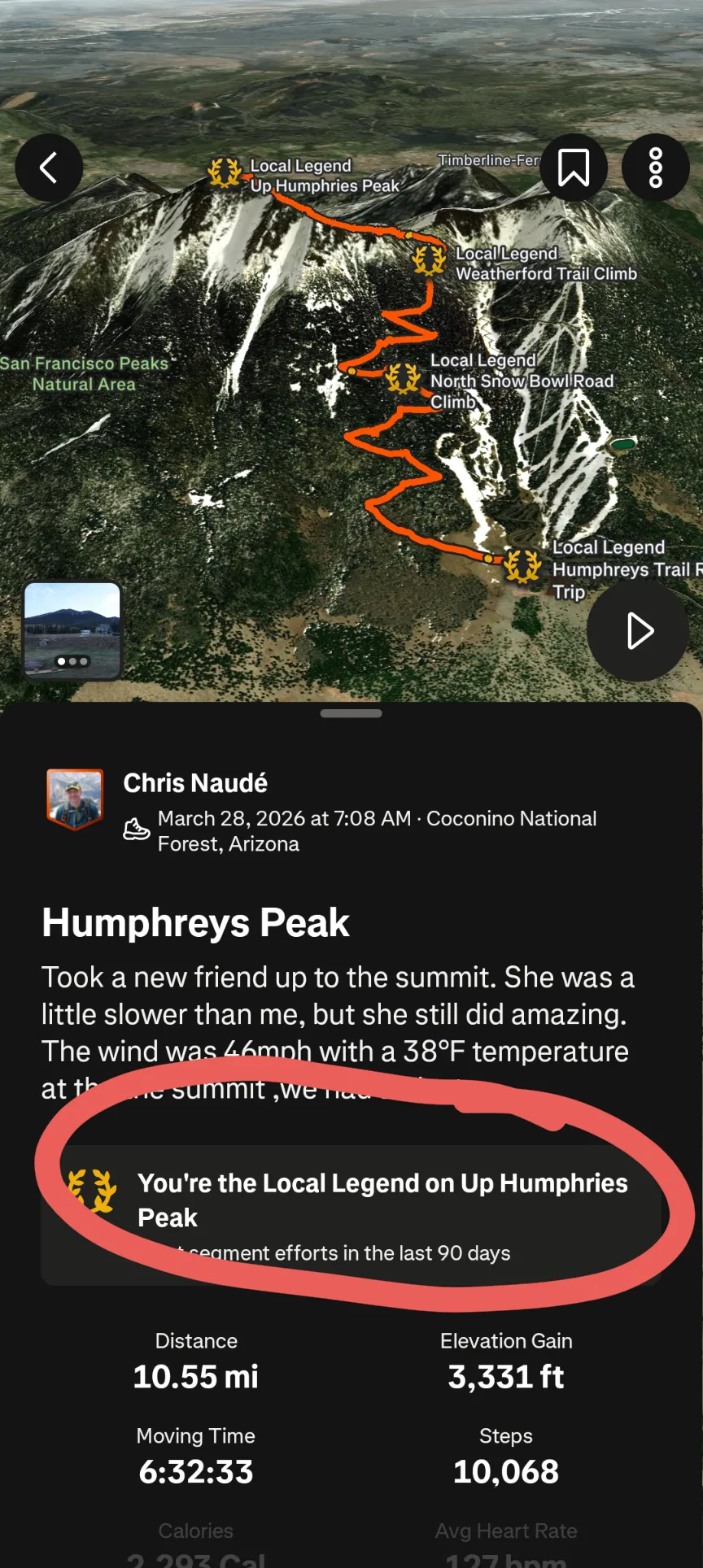703x1568 pixels.
Task: Tap the photo pagination dots
Action: (72, 660)
